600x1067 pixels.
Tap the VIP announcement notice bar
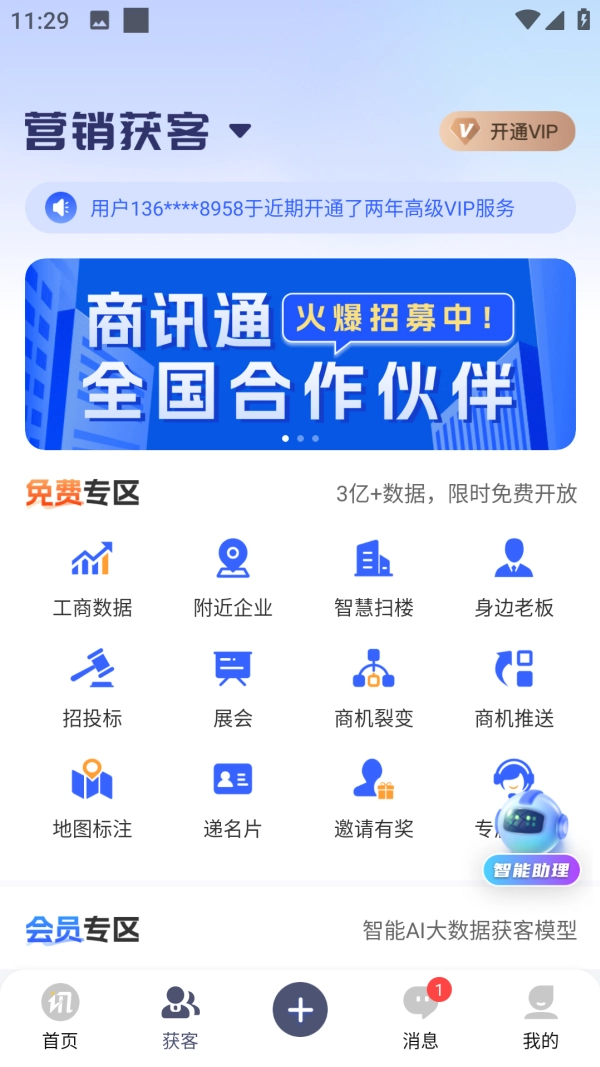point(300,208)
